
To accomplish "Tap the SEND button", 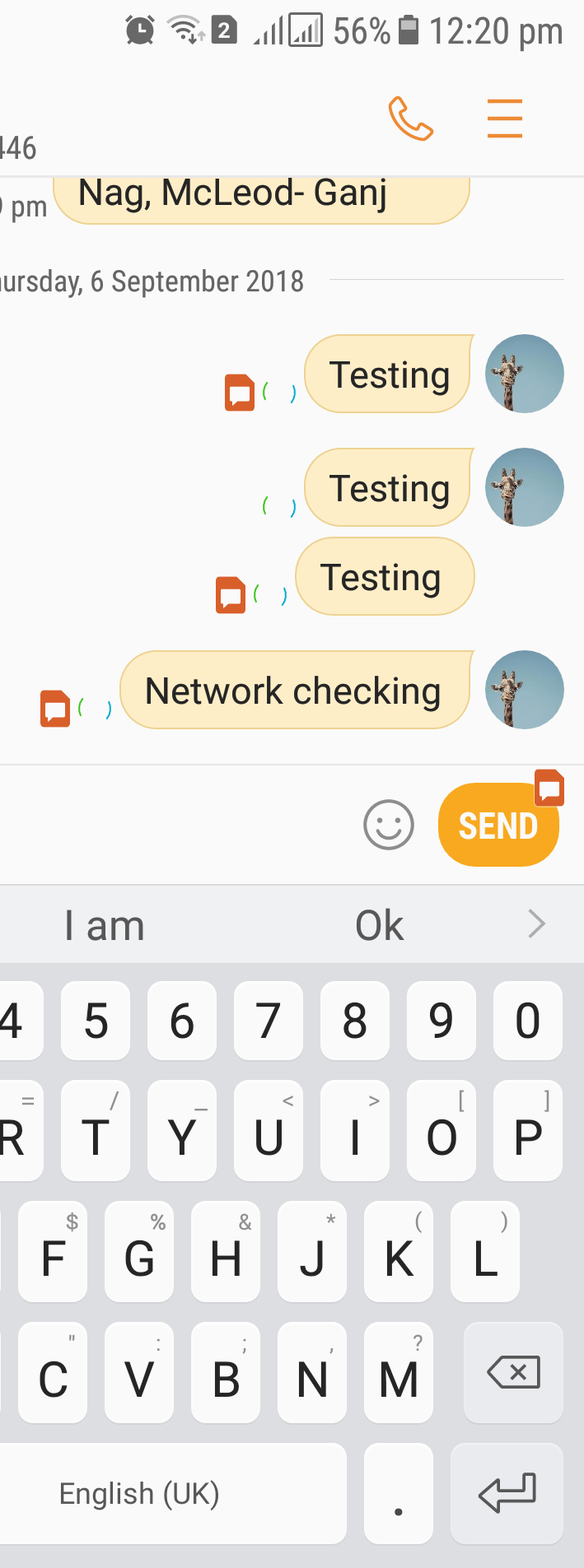I will 498,825.
